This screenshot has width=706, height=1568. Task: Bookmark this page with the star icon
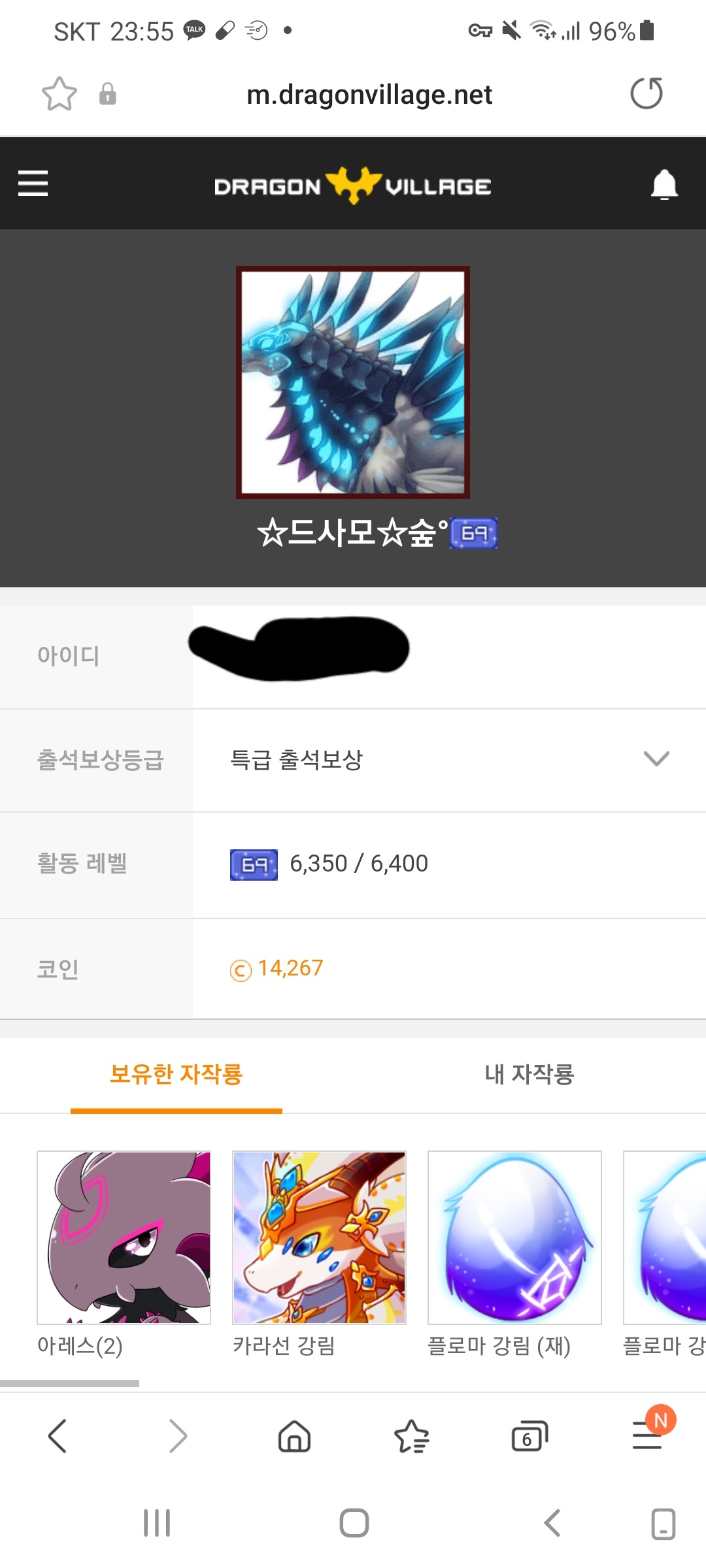tap(59, 94)
